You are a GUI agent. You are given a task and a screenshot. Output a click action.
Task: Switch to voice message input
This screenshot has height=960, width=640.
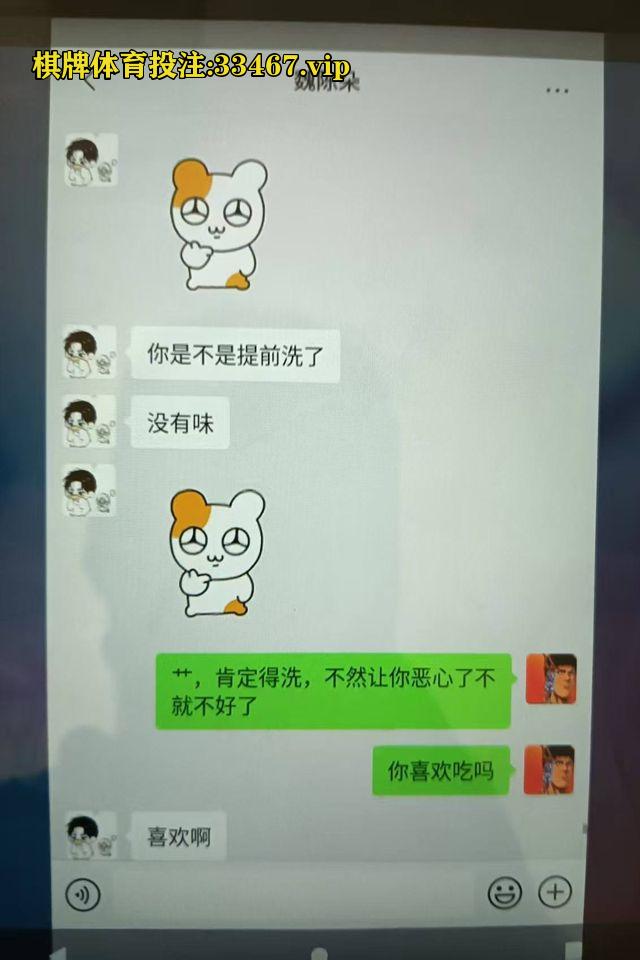tap(84, 893)
